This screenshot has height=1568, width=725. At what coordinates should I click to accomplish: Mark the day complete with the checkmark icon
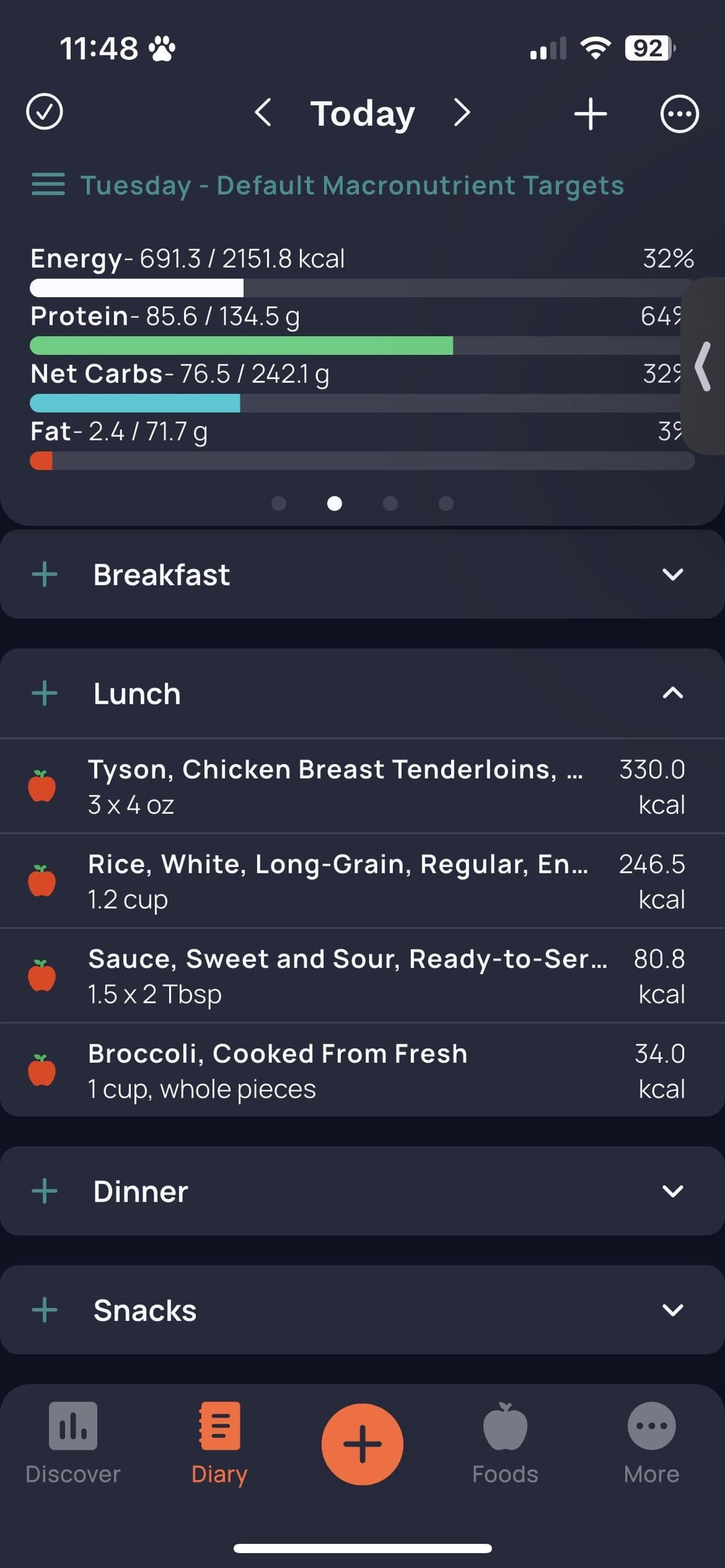click(x=44, y=112)
